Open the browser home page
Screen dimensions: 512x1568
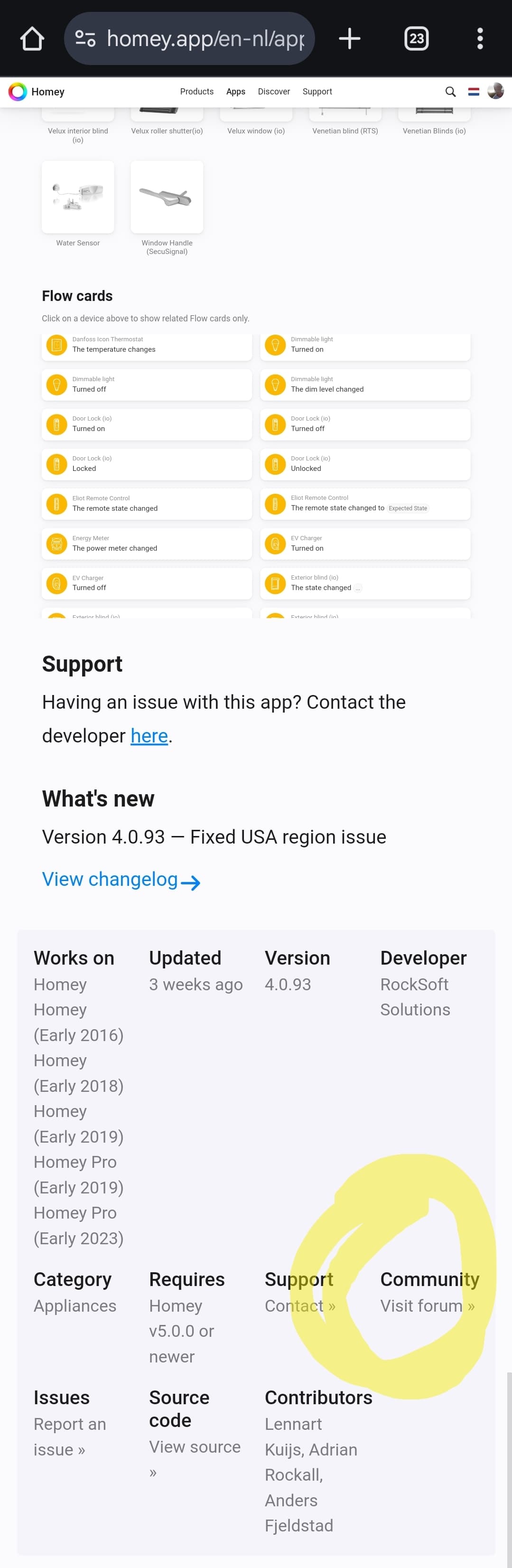[32, 39]
